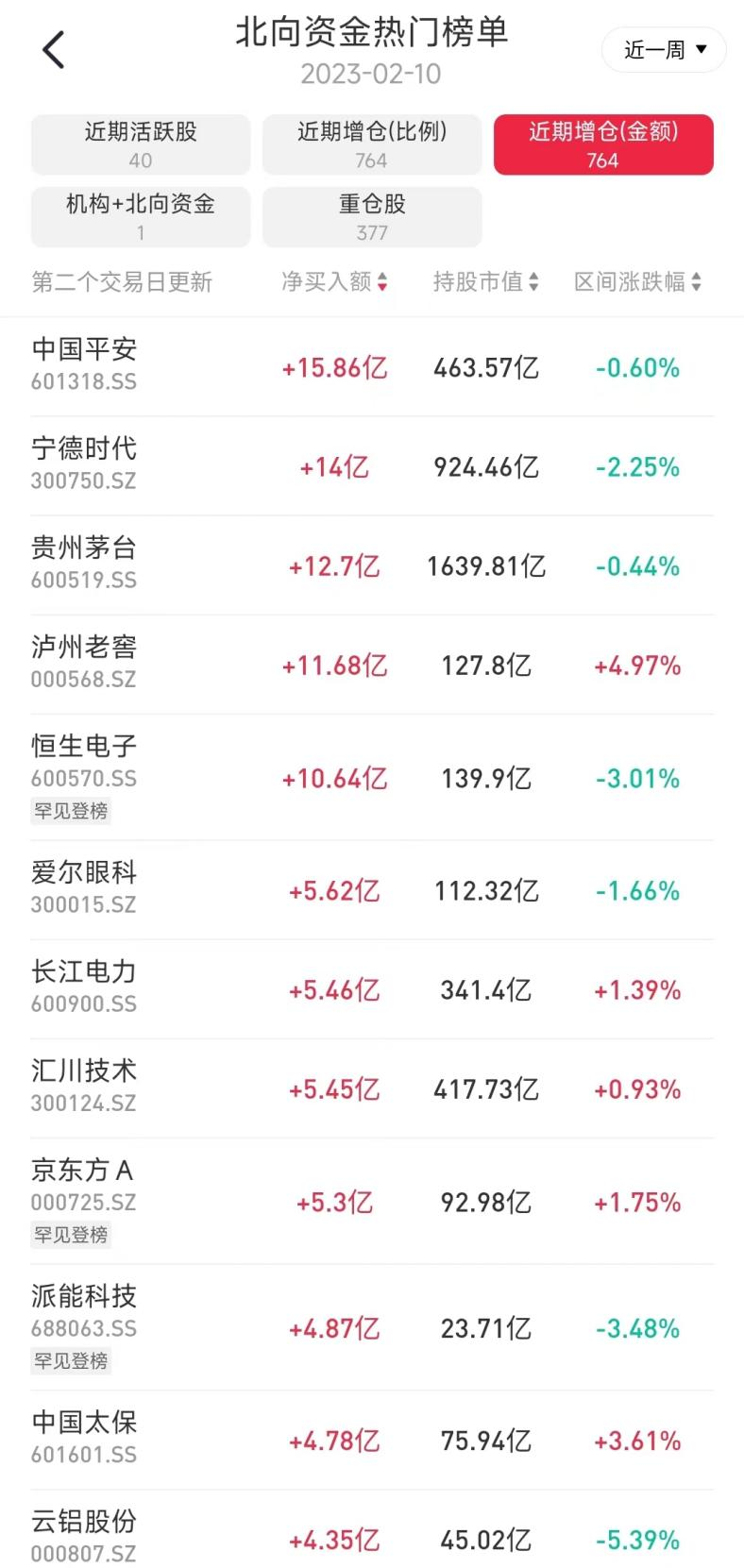Open 宁德时代 stock row

(x=372, y=465)
